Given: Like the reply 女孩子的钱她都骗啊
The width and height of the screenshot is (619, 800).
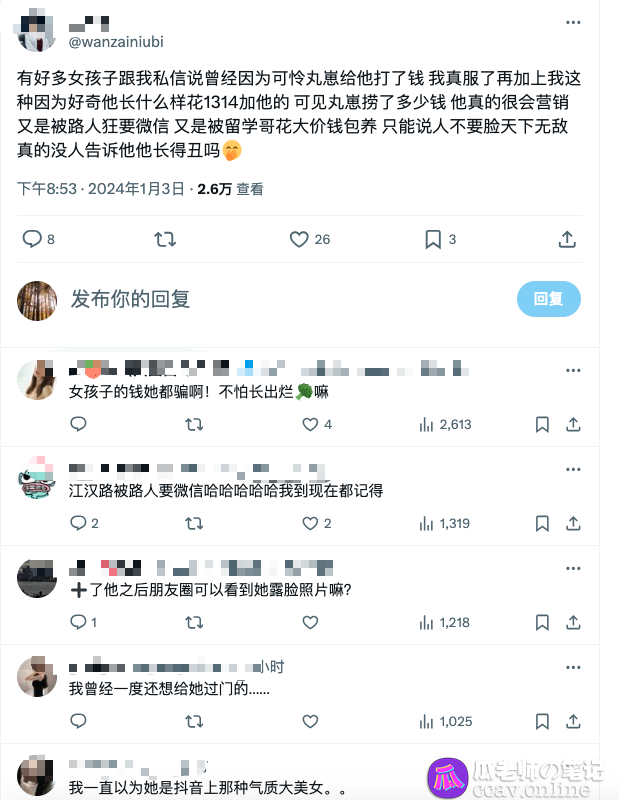Looking at the screenshot, I should [x=306, y=424].
